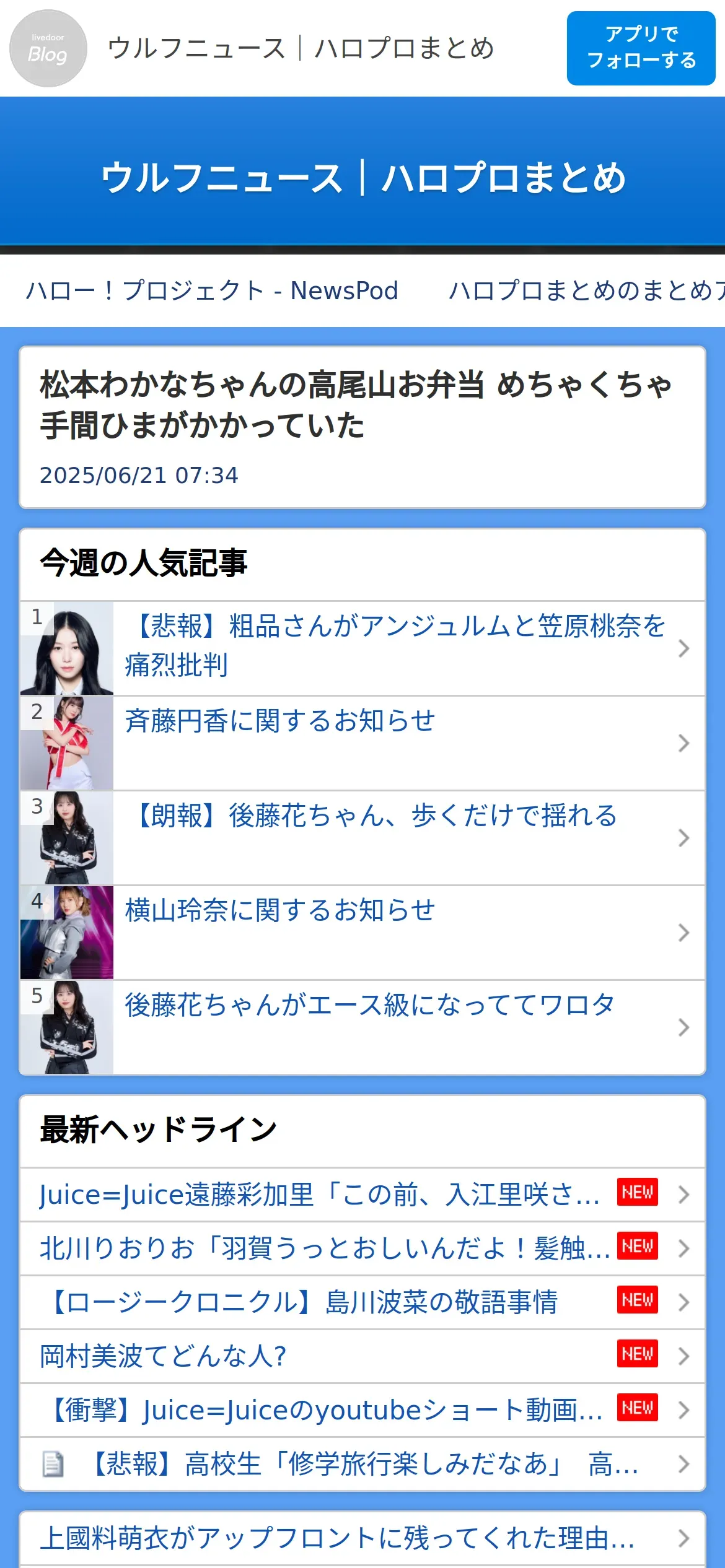
Task: Read 【ロージークロニクル】島川波菜の敬語事情
Action: pos(304,1302)
